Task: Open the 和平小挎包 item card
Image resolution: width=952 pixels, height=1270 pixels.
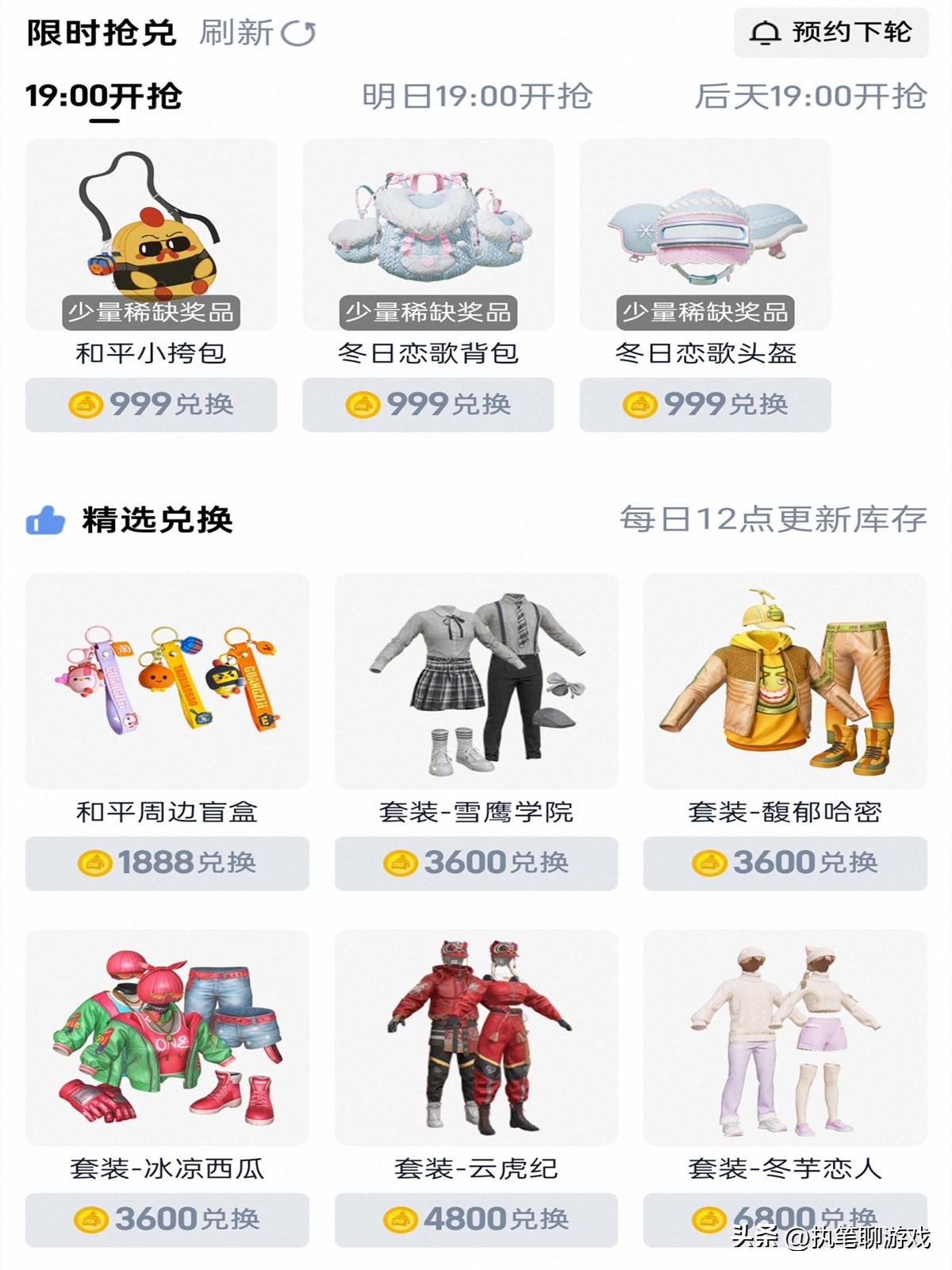Action: coord(151,234)
